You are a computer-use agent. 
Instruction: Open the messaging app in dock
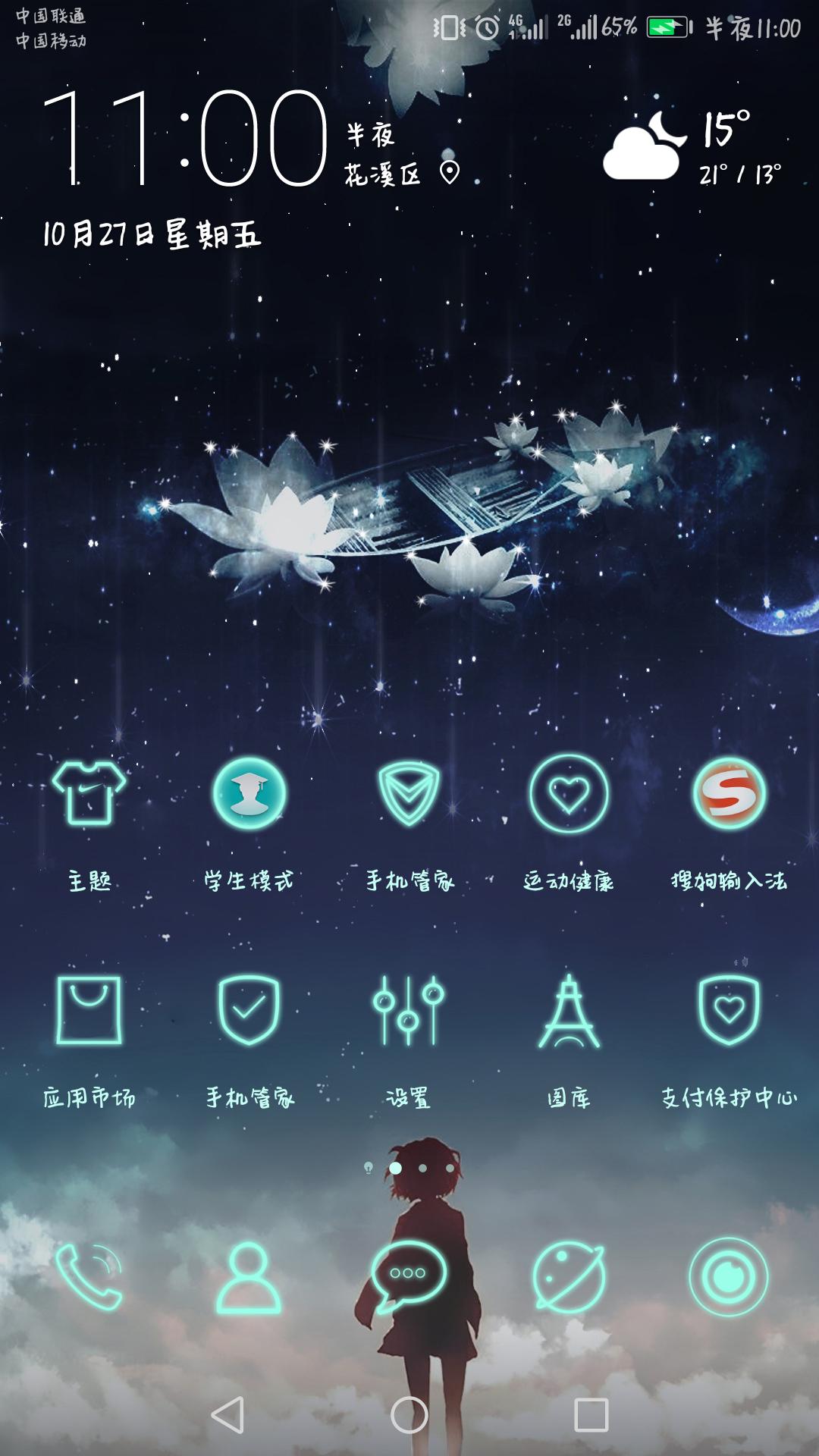(409, 1277)
